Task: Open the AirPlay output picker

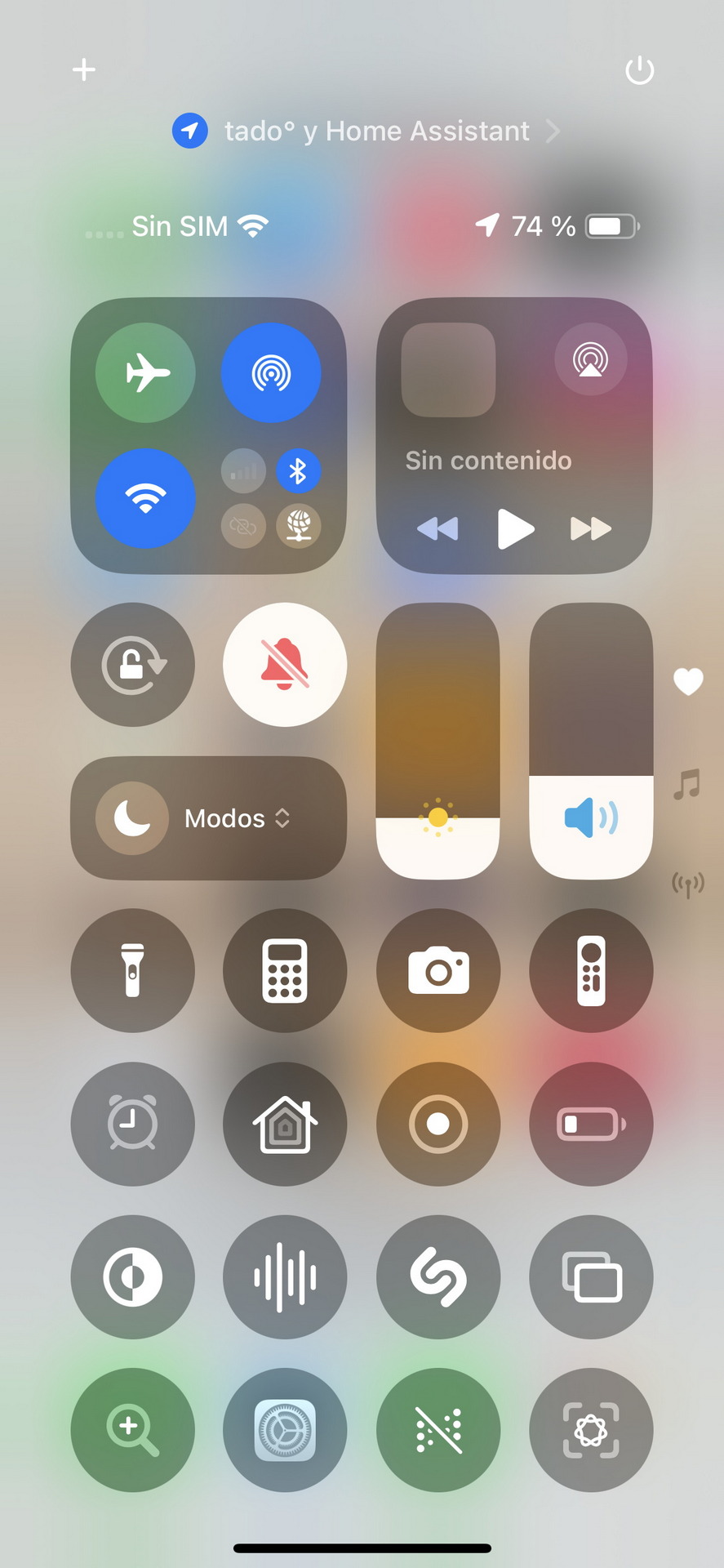Action: pos(590,359)
